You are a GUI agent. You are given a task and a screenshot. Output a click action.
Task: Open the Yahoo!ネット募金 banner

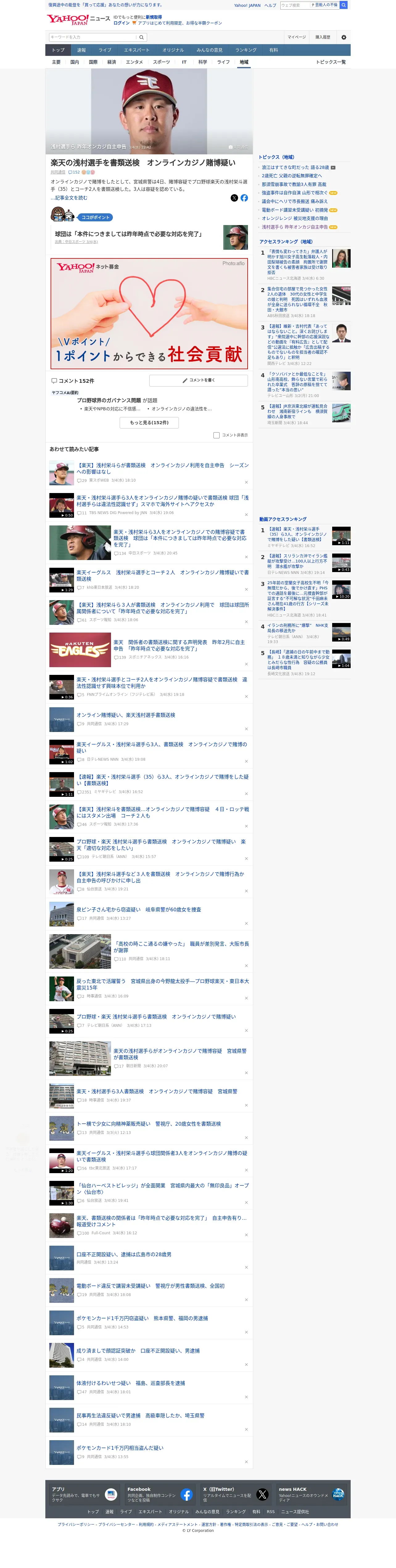tap(149, 313)
